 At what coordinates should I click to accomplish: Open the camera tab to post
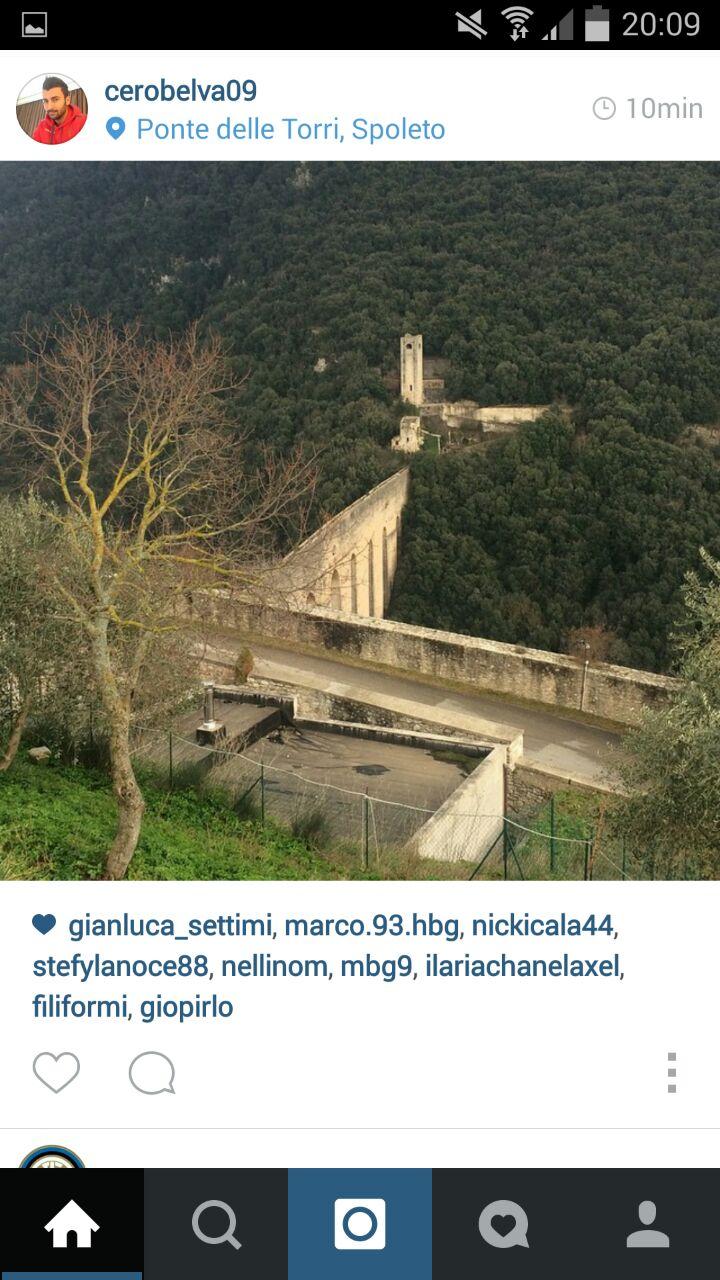[360, 1224]
